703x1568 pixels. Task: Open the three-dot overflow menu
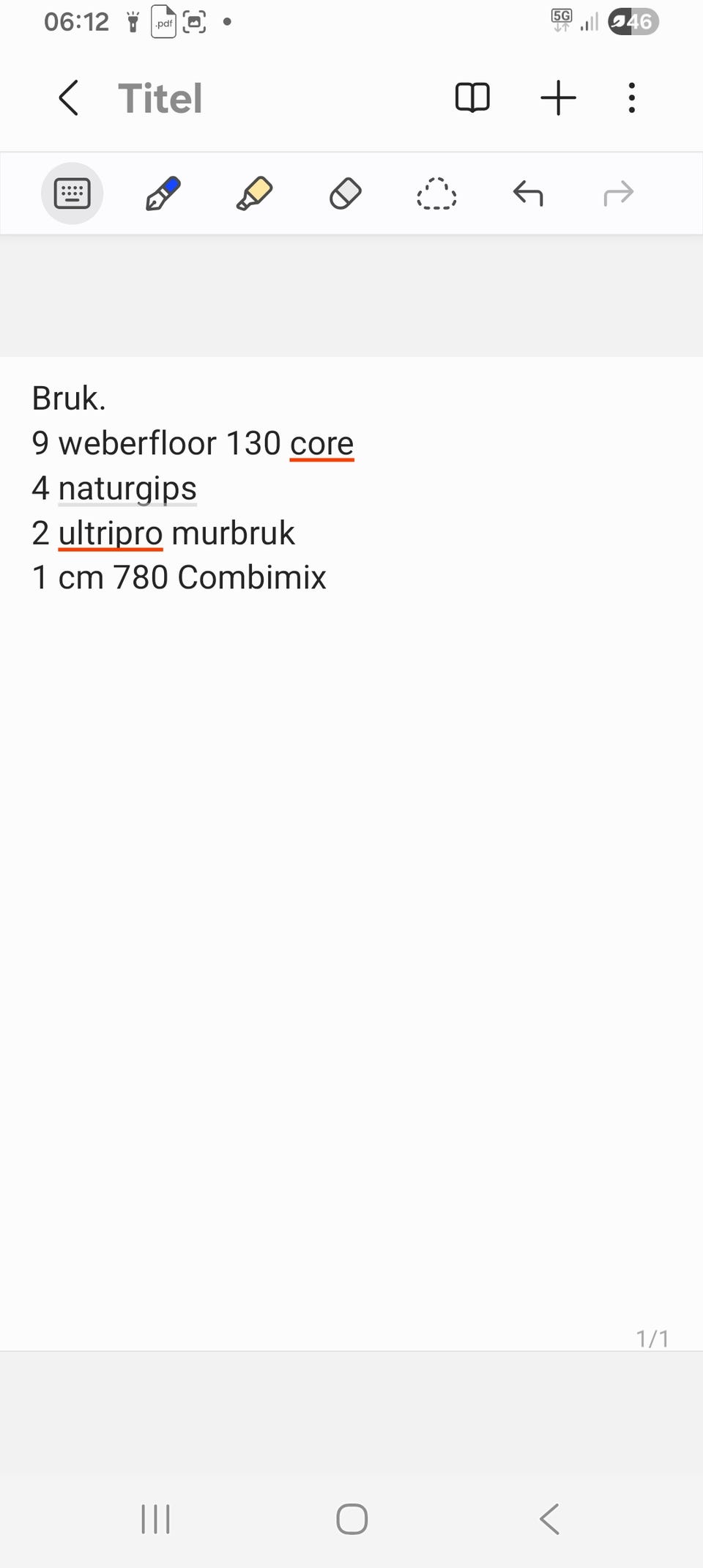[631, 97]
